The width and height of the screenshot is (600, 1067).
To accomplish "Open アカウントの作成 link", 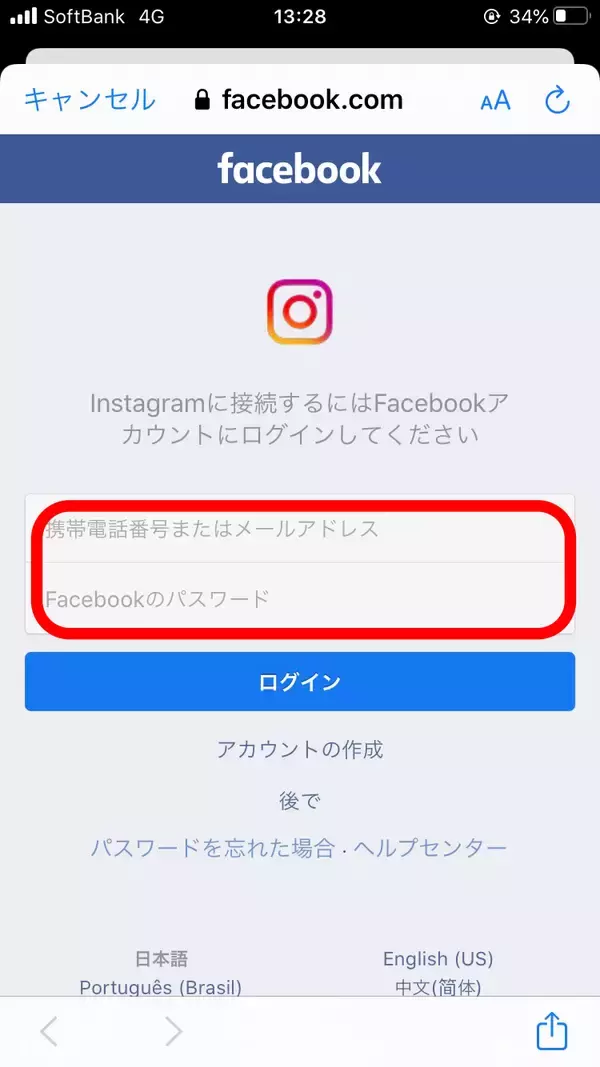I will [300, 749].
